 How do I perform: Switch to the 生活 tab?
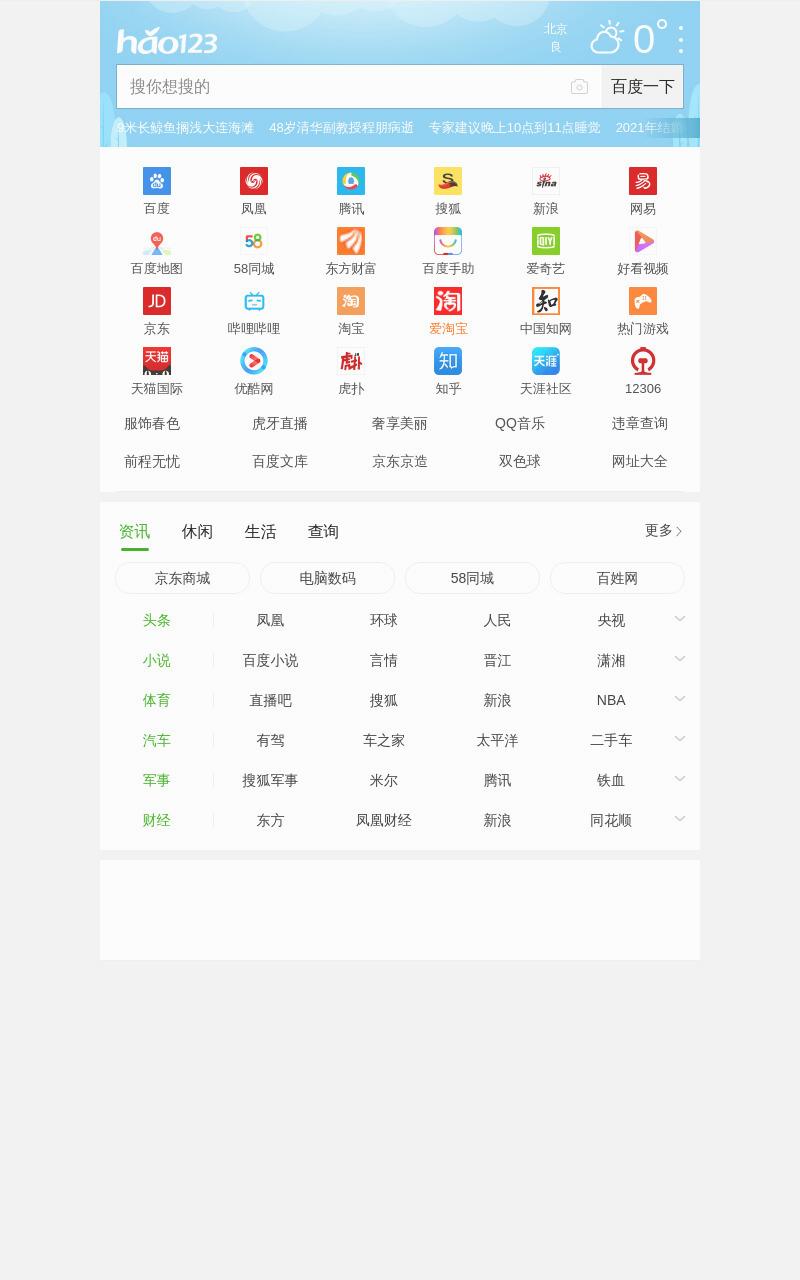click(x=260, y=531)
